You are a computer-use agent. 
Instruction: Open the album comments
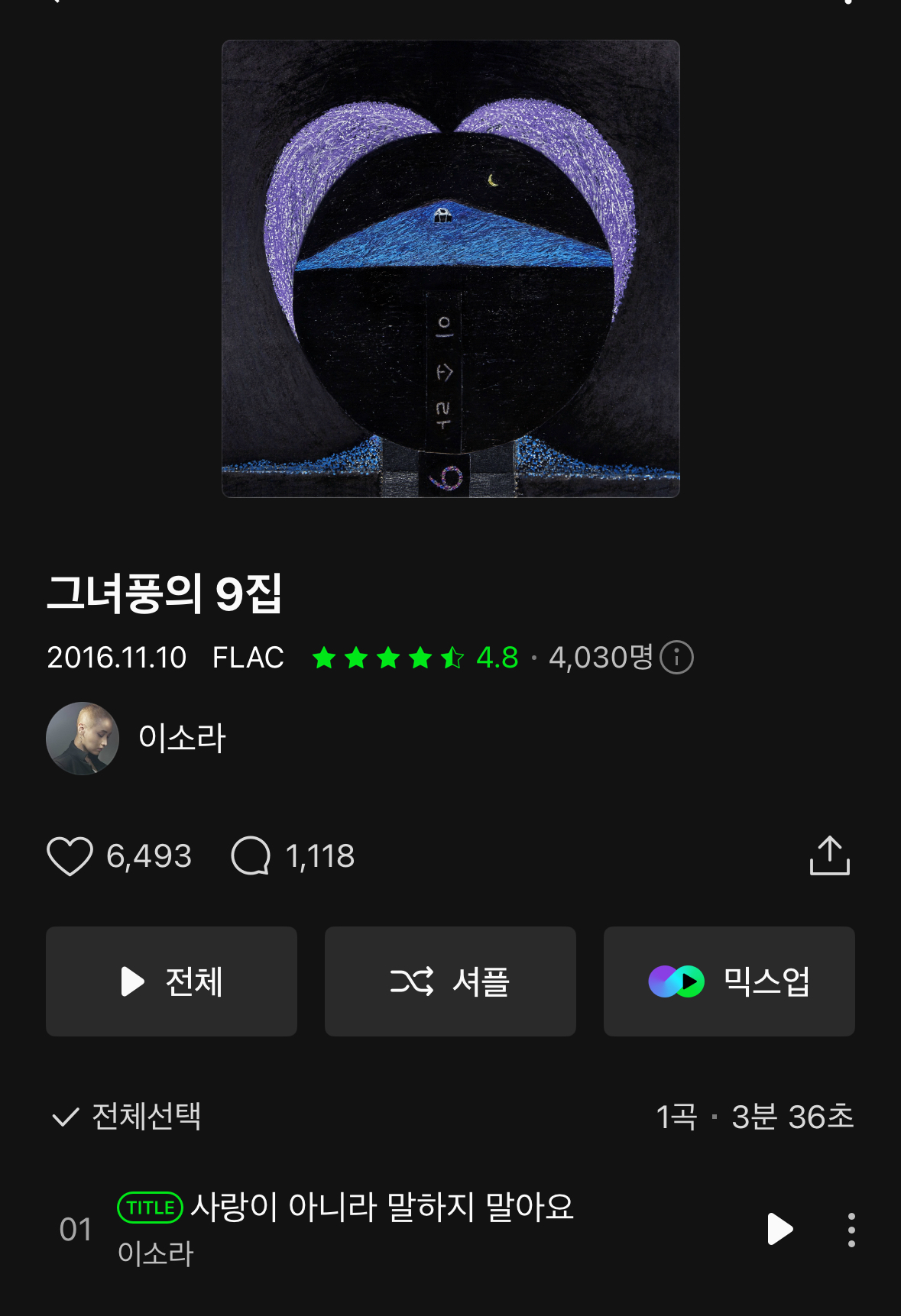click(251, 855)
